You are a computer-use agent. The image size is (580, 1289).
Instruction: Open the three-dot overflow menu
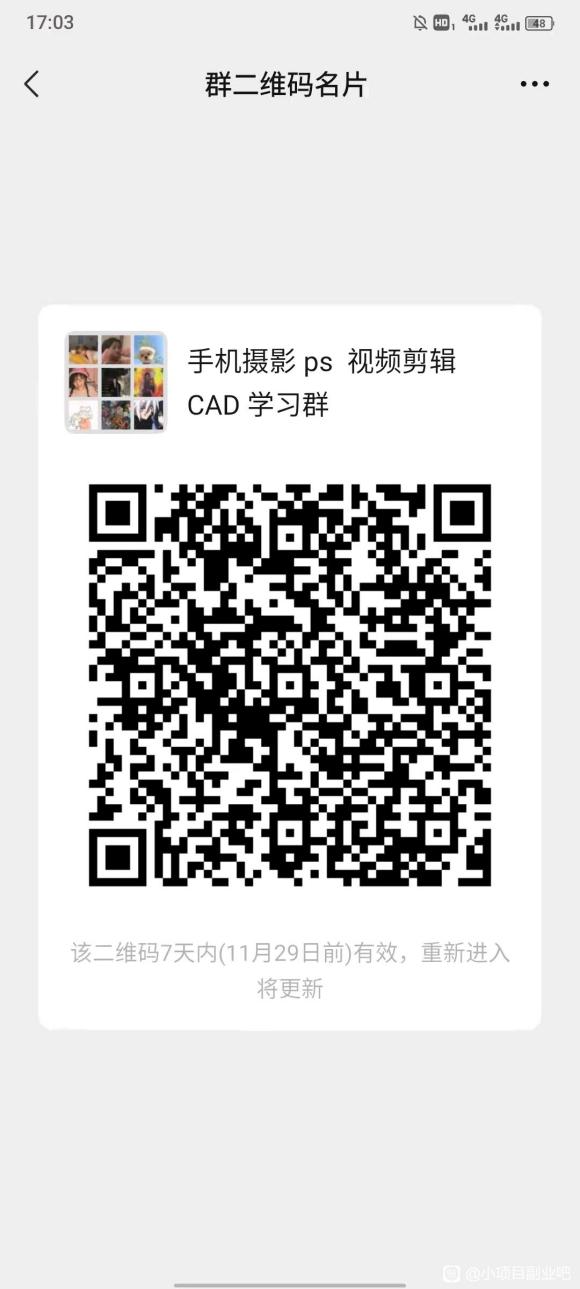535,84
